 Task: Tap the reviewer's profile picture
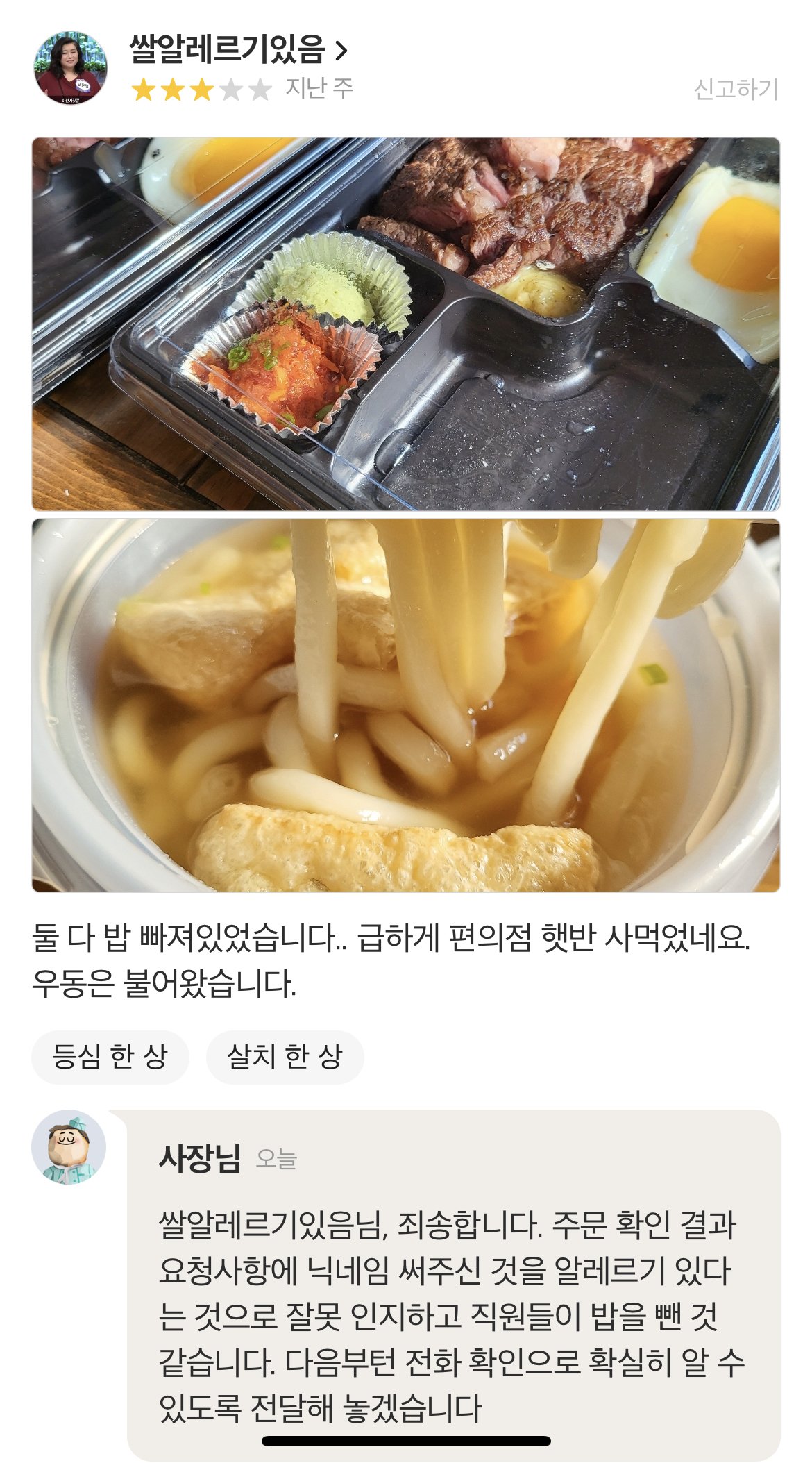[x=70, y=68]
